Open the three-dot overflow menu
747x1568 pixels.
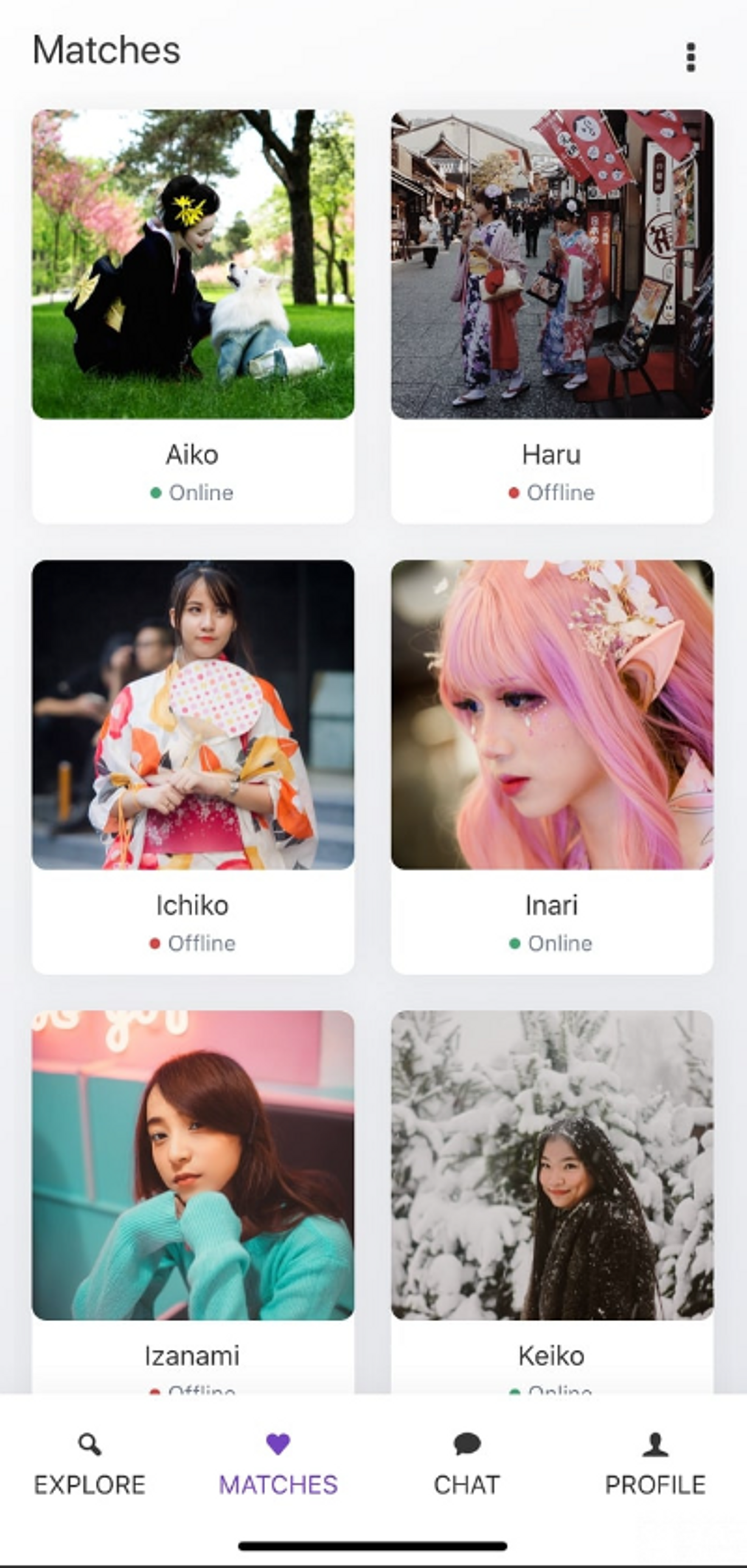point(691,57)
